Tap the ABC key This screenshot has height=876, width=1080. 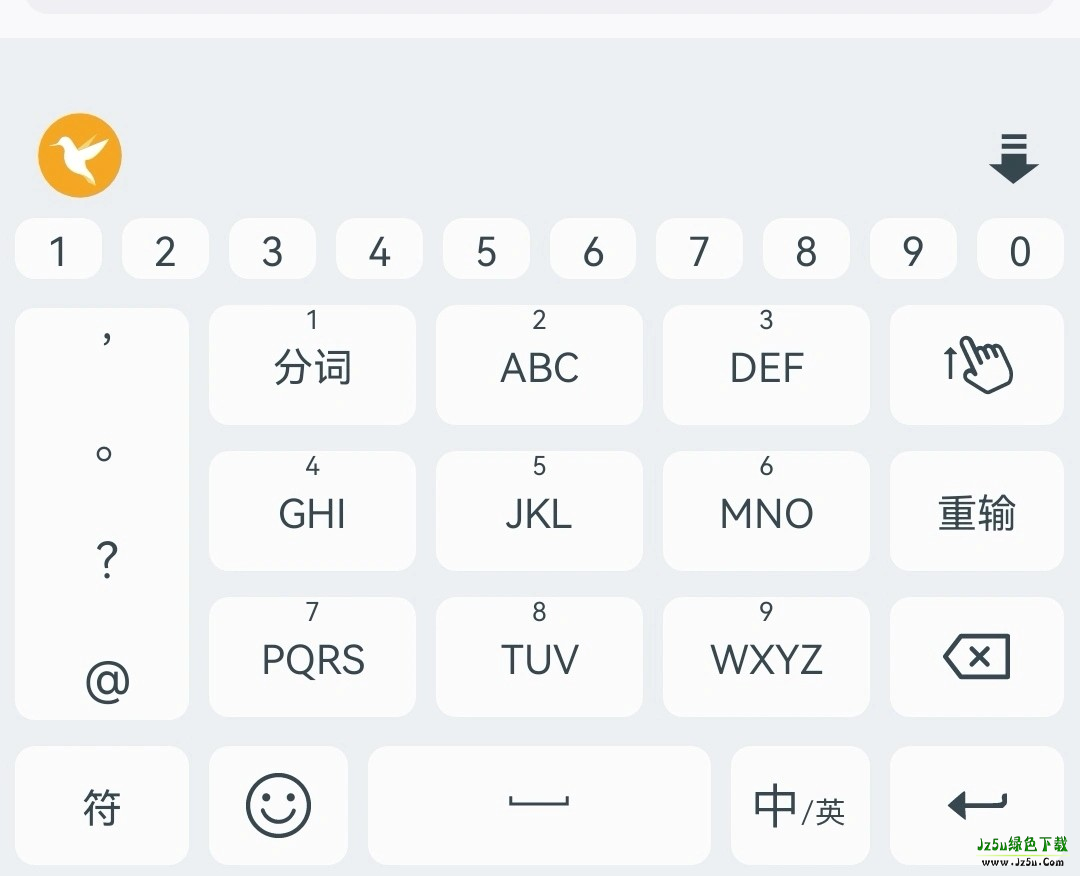539,365
